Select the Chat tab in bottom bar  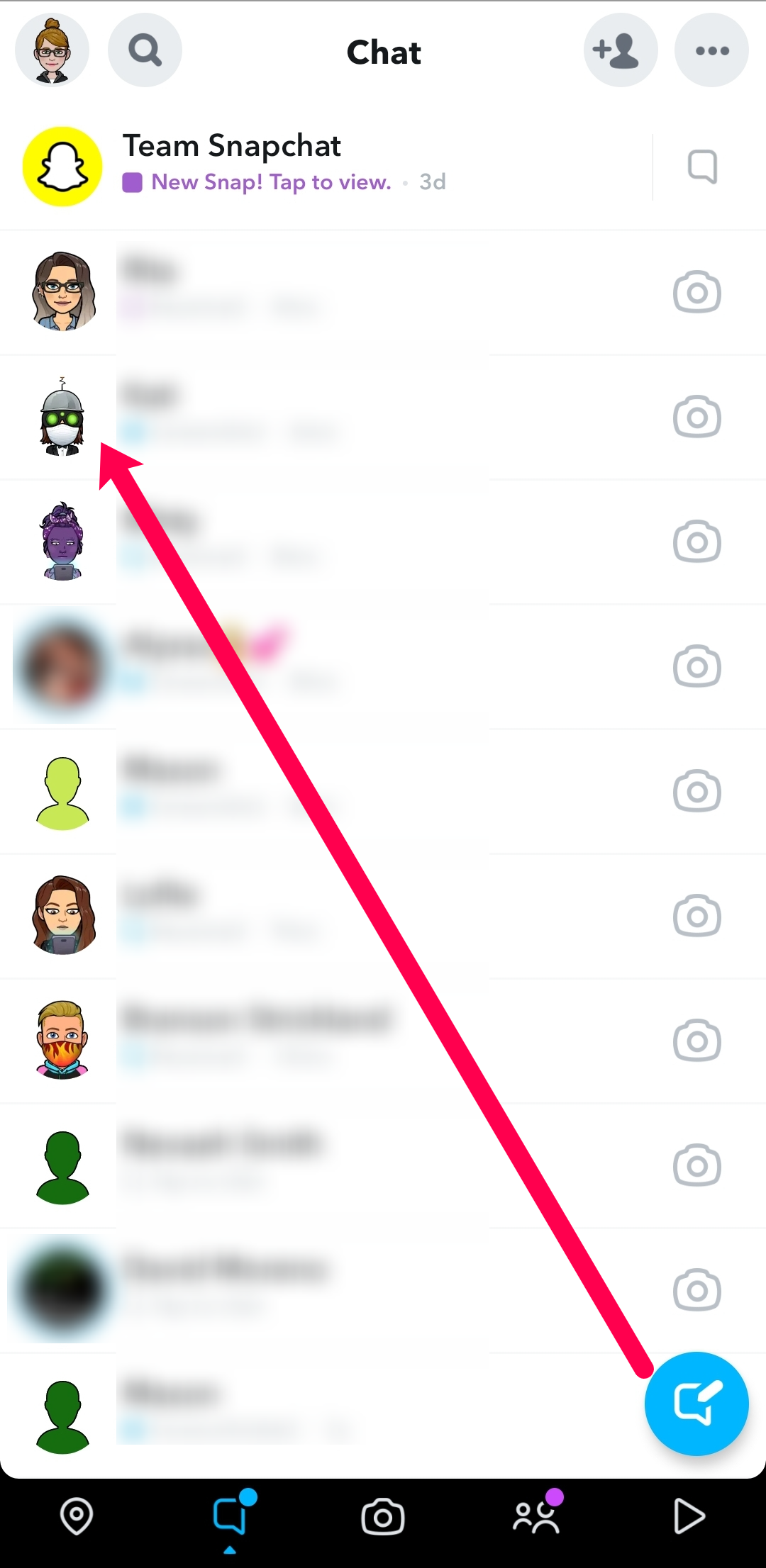click(x=230, y=1517)
